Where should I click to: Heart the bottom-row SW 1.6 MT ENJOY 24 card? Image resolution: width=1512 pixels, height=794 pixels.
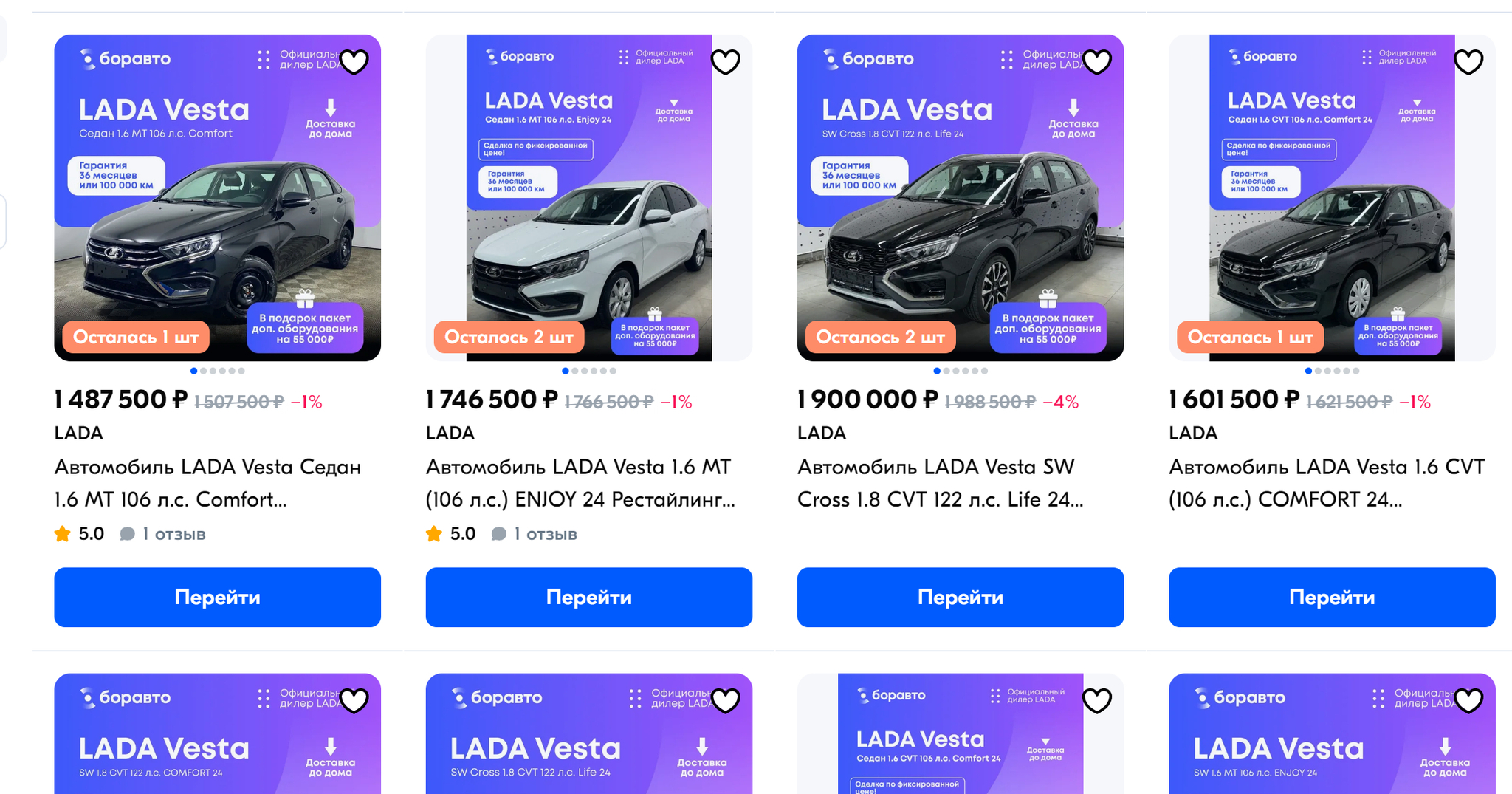(1468, 700)
